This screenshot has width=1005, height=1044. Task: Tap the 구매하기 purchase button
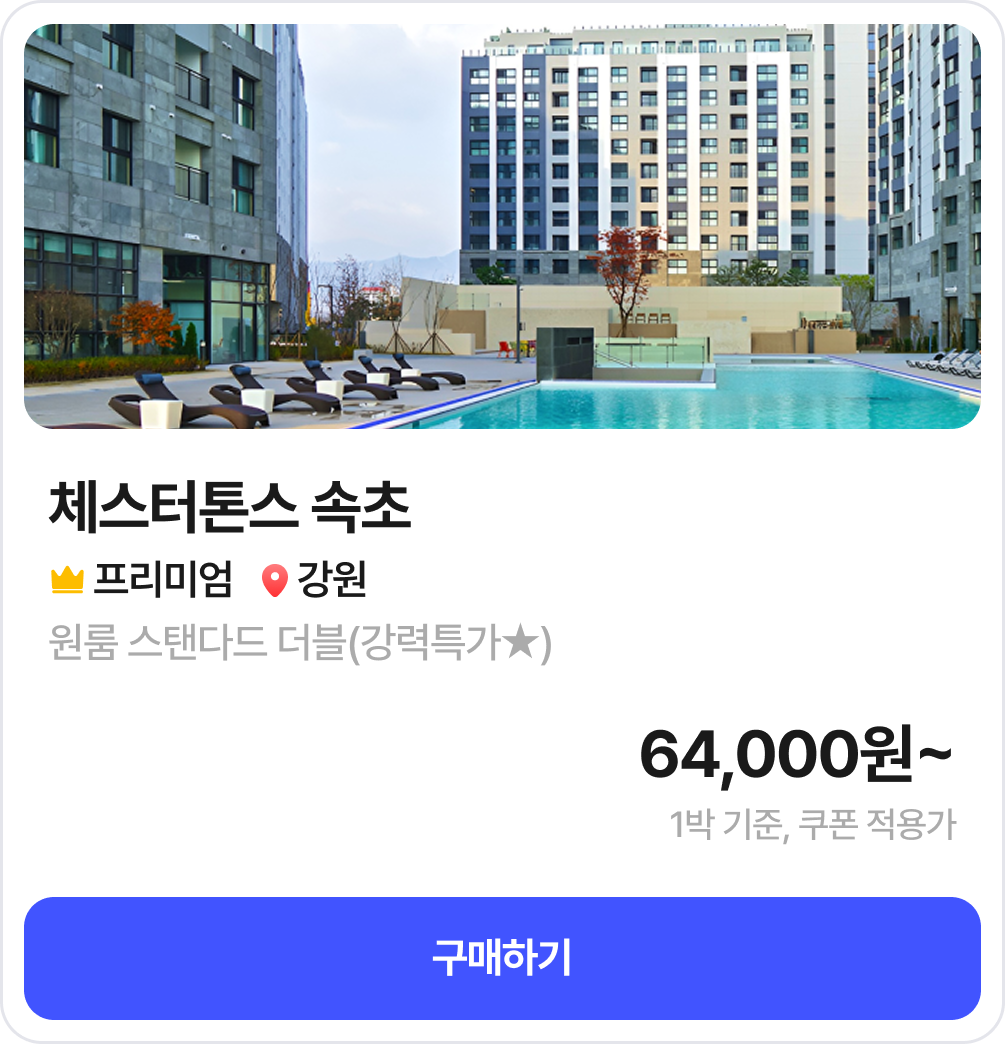(502, 958)
